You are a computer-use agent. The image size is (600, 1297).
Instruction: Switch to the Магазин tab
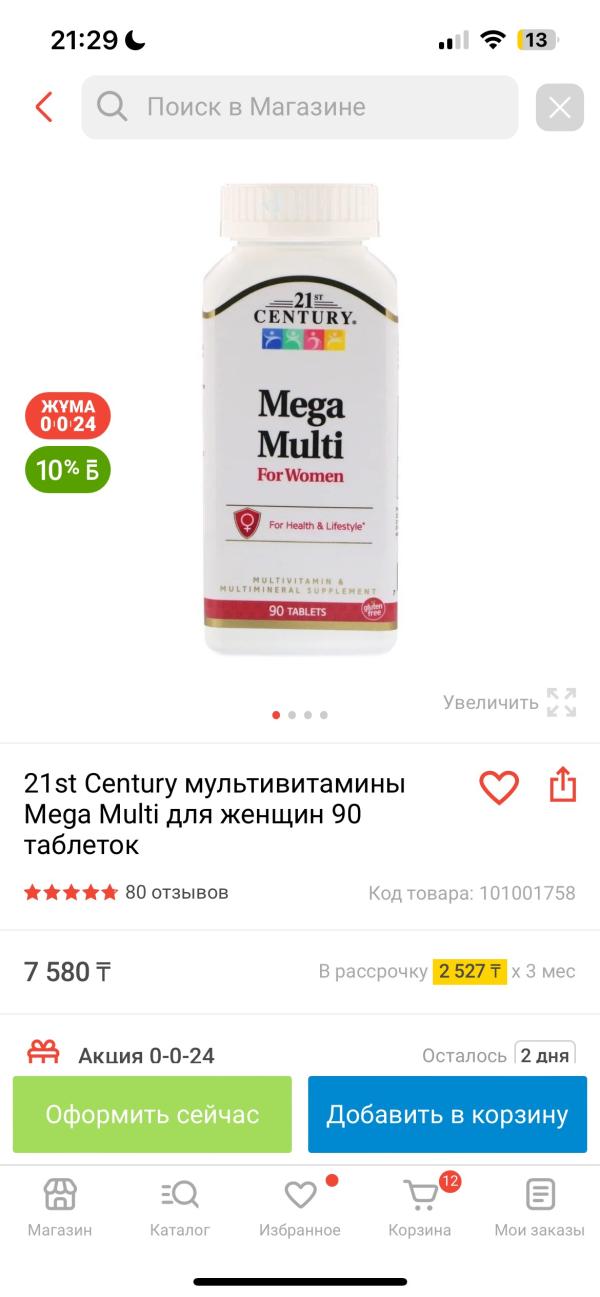pyautogui.click(x=60, y=1207)
